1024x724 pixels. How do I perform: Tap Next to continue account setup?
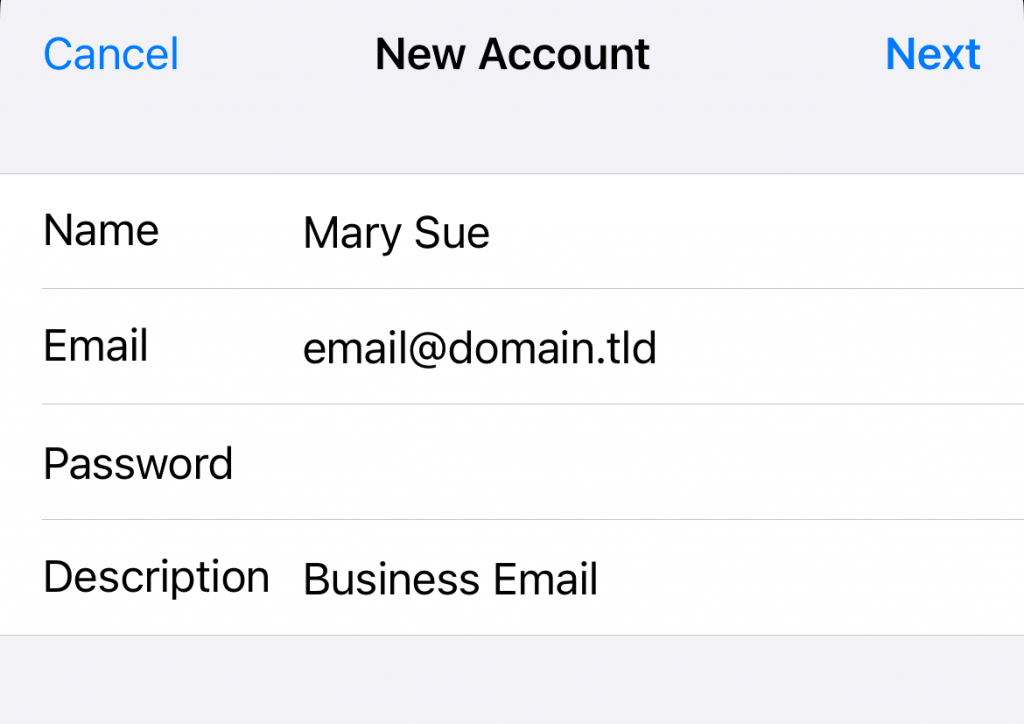click(x=932, y=54)
